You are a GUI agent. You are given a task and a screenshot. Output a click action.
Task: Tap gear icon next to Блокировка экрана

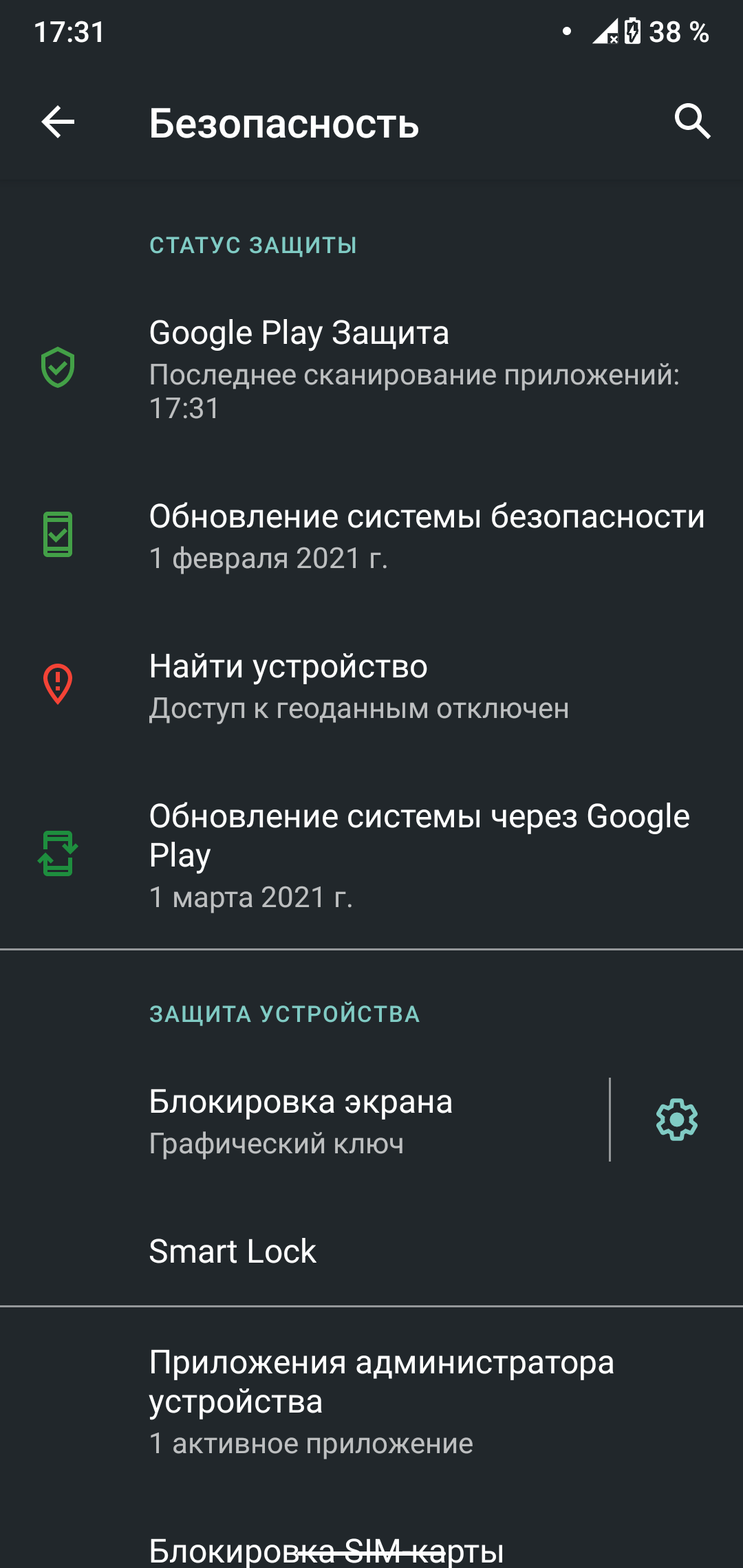click(x=677, y=1120)
